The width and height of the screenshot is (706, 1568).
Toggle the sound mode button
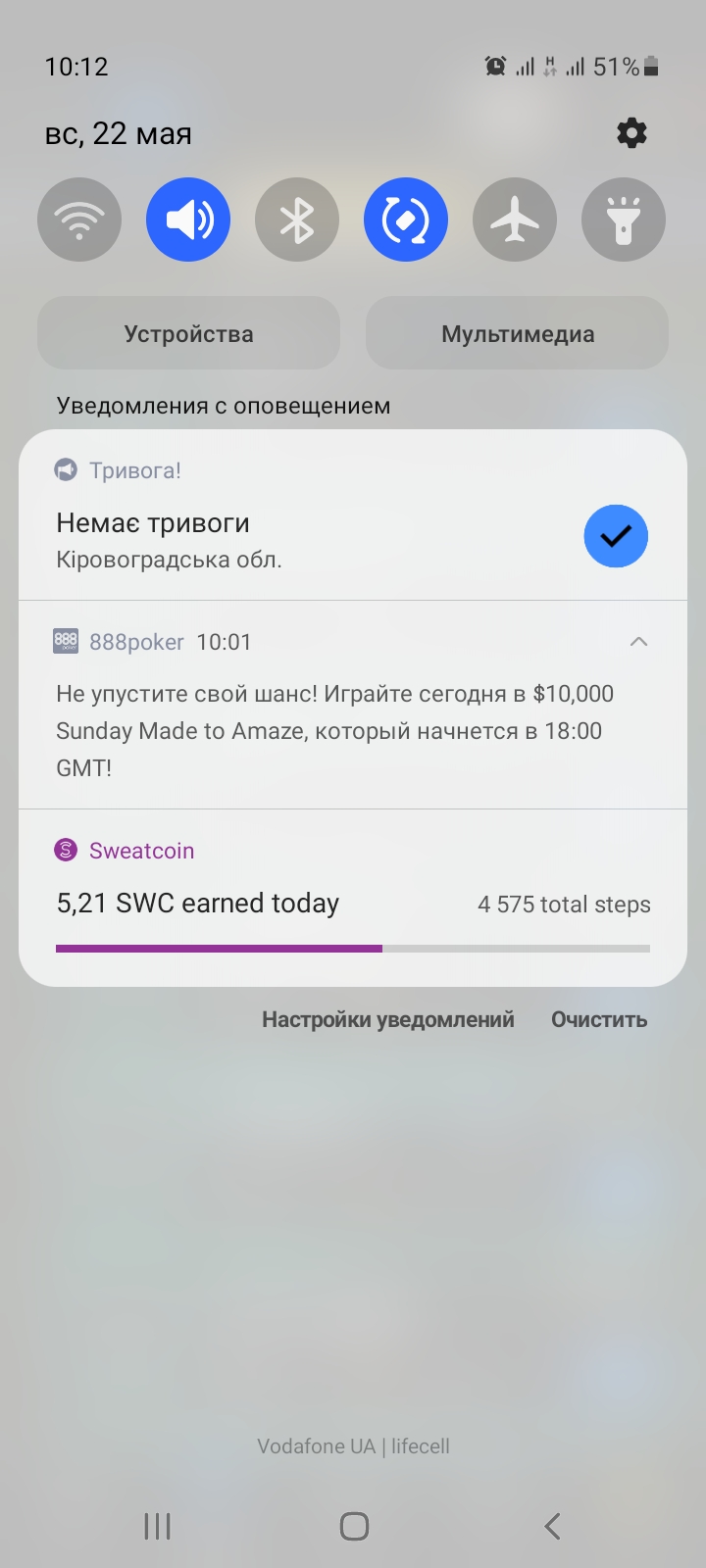tap(188, 220)
